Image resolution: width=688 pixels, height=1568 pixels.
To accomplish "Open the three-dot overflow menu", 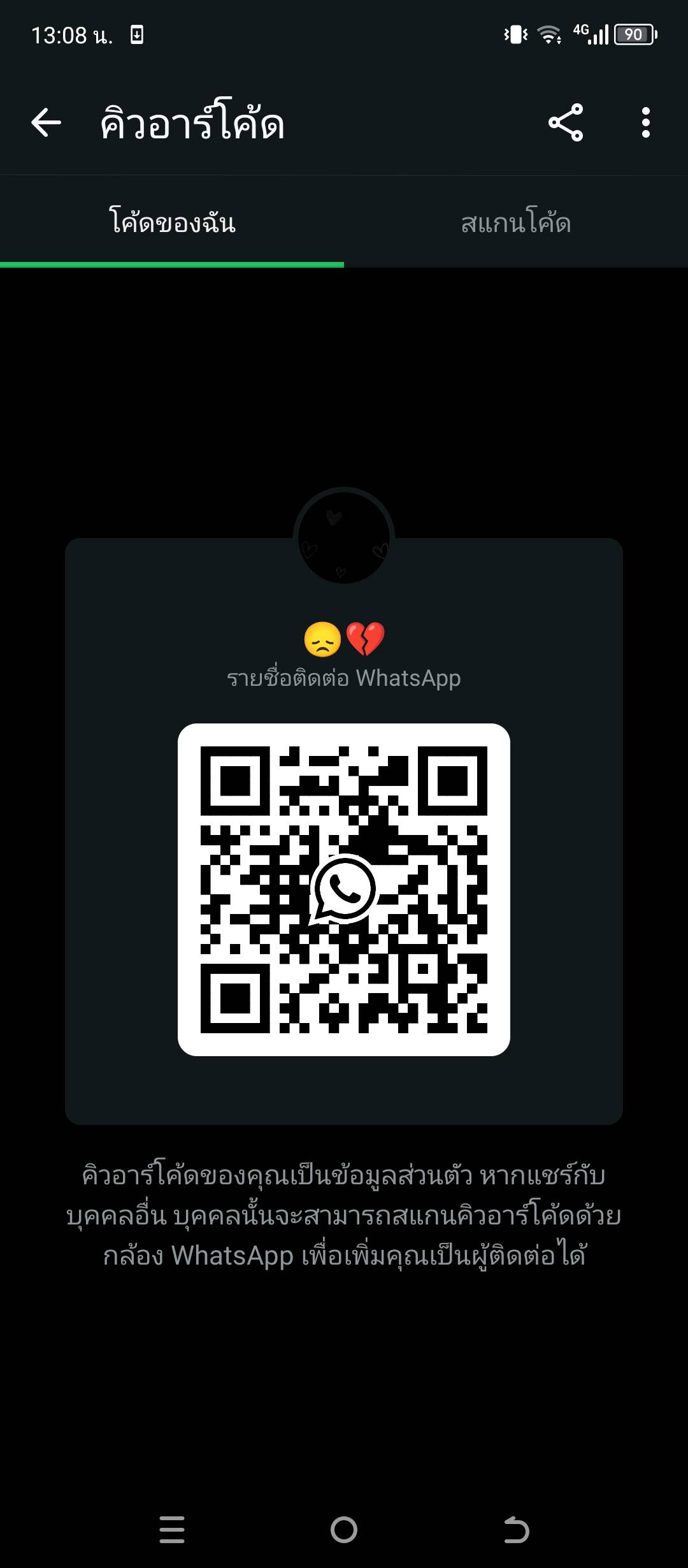I will (x=645, y=122).
